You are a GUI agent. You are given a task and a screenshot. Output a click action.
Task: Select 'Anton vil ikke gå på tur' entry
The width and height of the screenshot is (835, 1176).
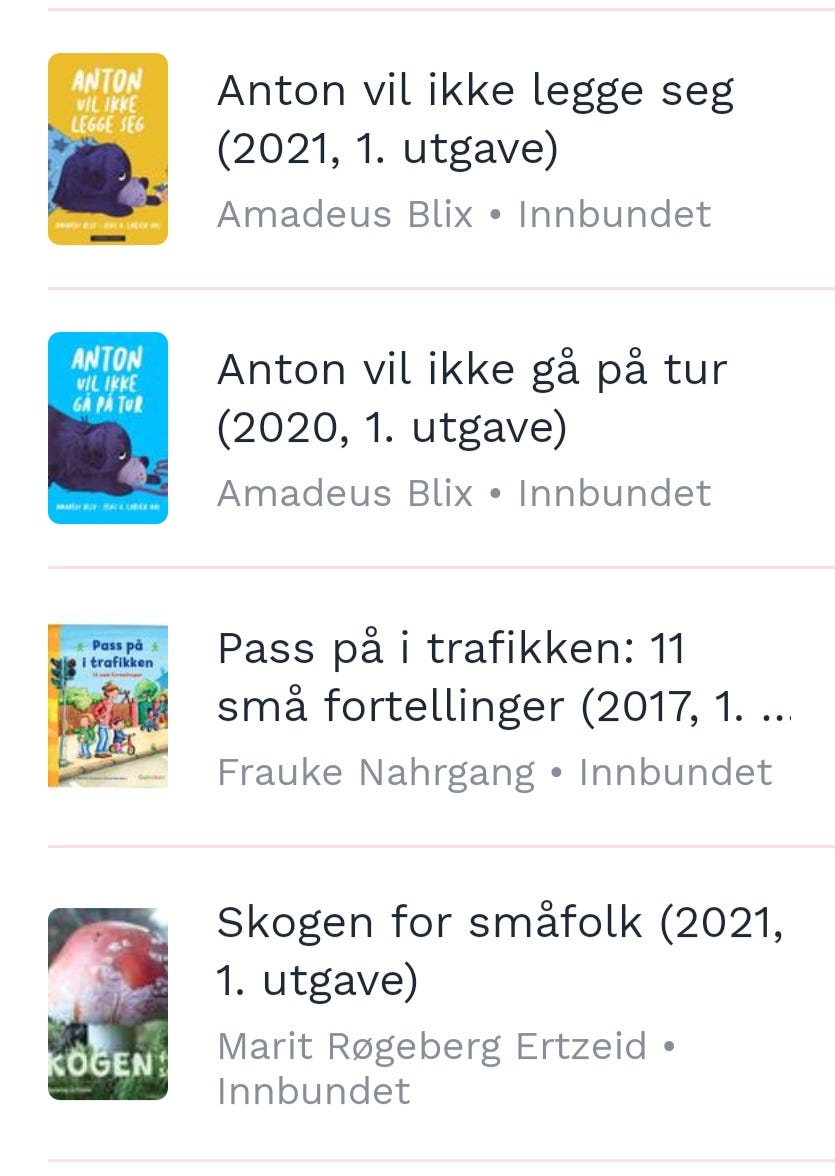point(472,399)
